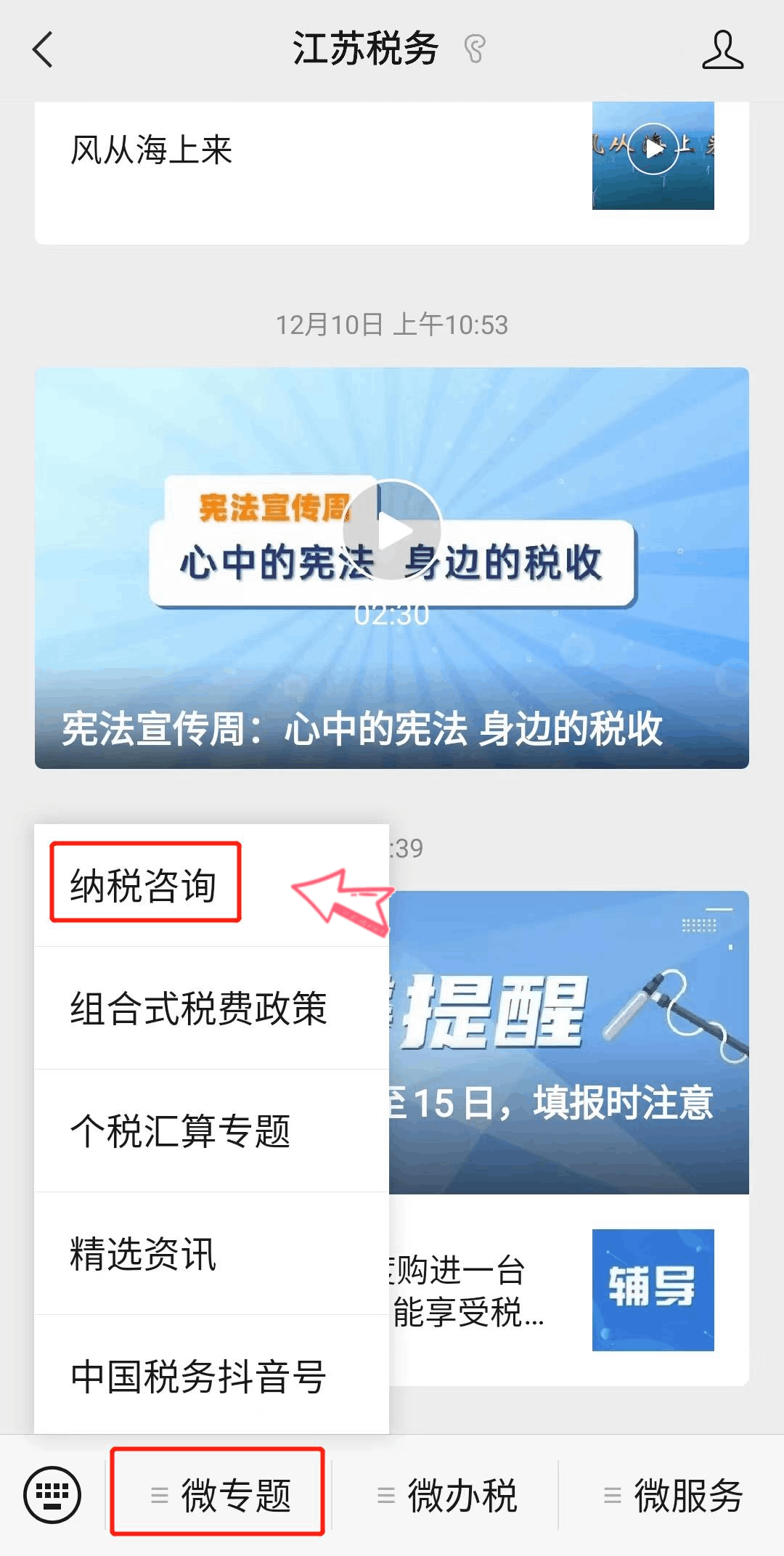The image size is (784, 1556).
Task: Tap the 微专题 bottom menu
Action: click(x=218, y=1494)
